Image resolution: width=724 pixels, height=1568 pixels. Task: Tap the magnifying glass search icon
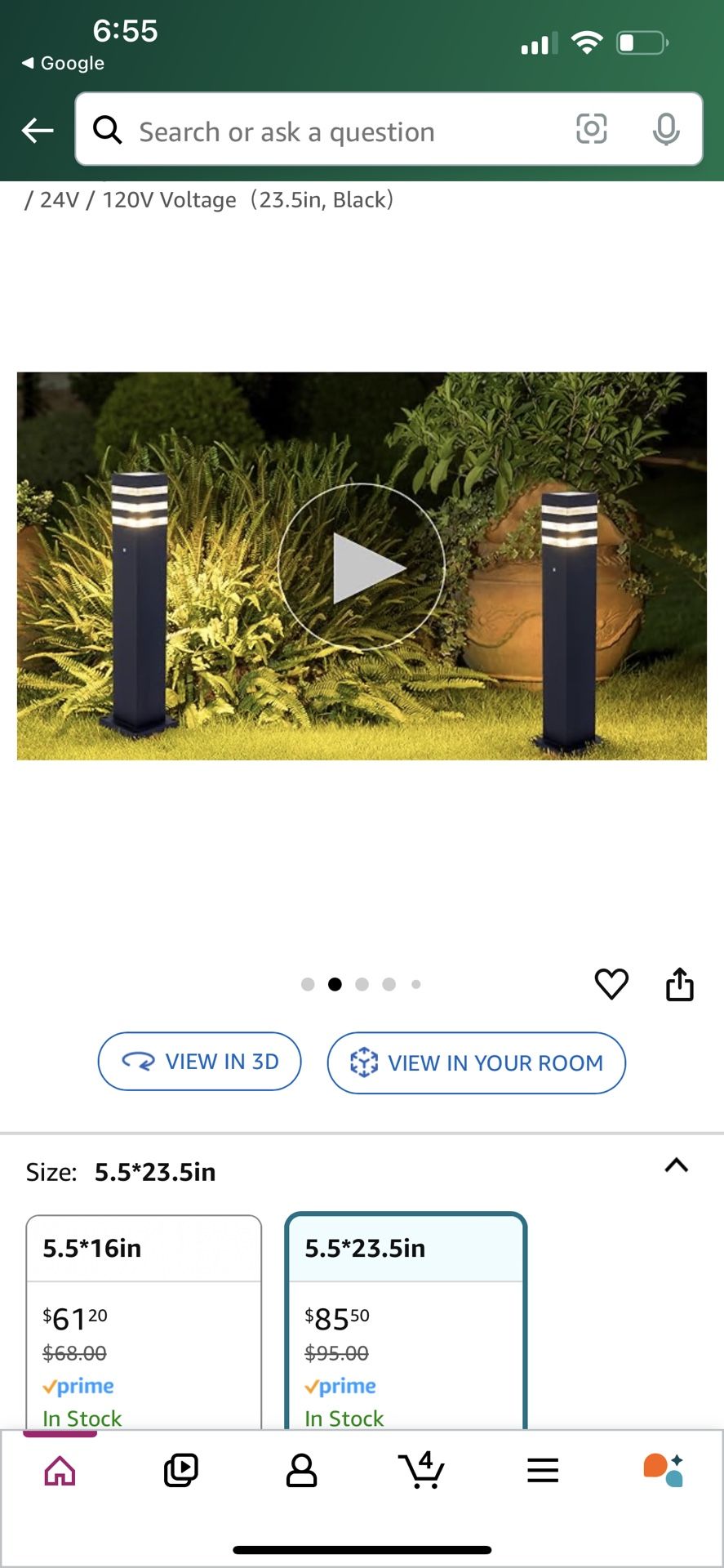(107, 130)
